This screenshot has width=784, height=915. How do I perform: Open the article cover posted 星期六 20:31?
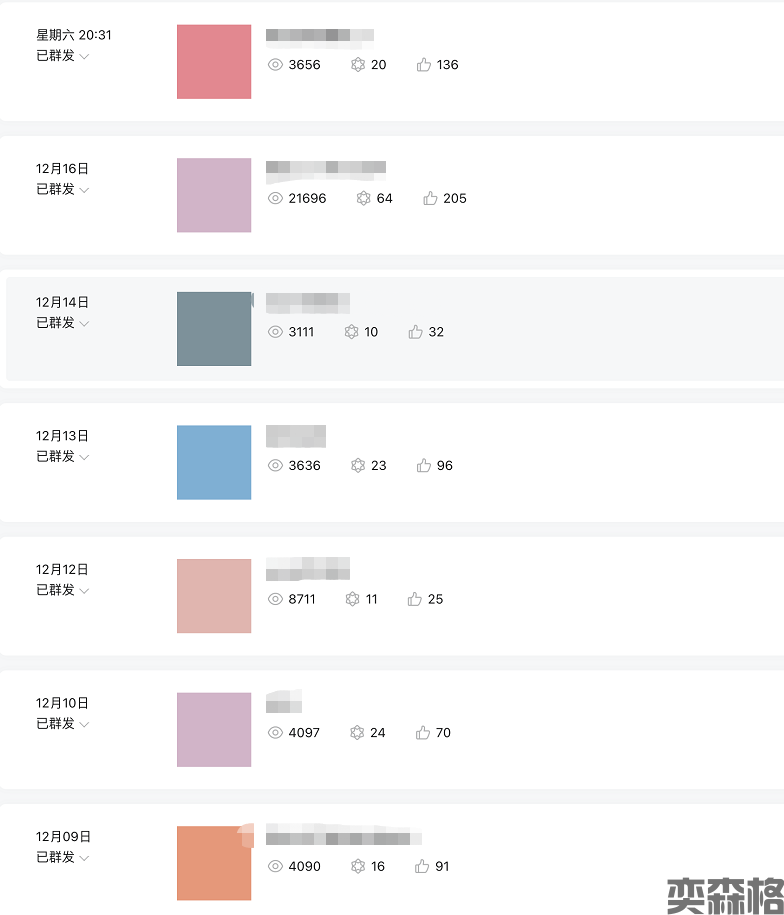coord(214,62)
